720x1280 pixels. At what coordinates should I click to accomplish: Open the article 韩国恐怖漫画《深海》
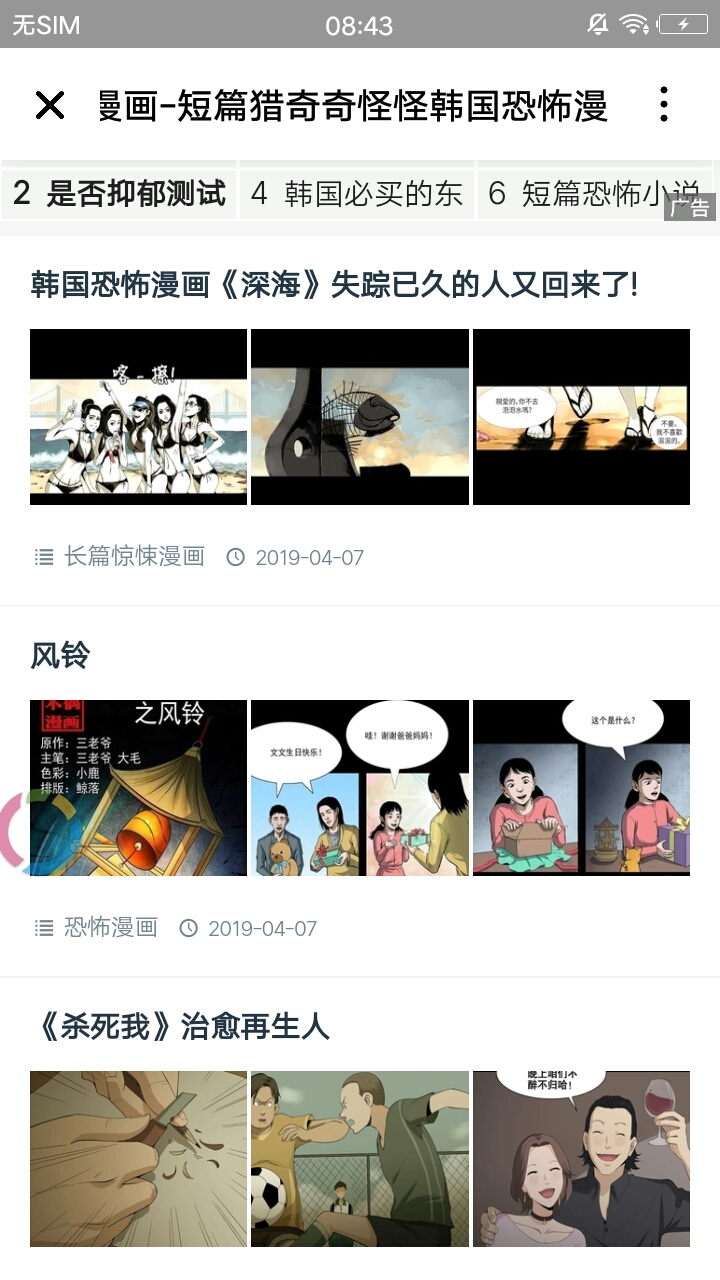click(x=334, y=285)
